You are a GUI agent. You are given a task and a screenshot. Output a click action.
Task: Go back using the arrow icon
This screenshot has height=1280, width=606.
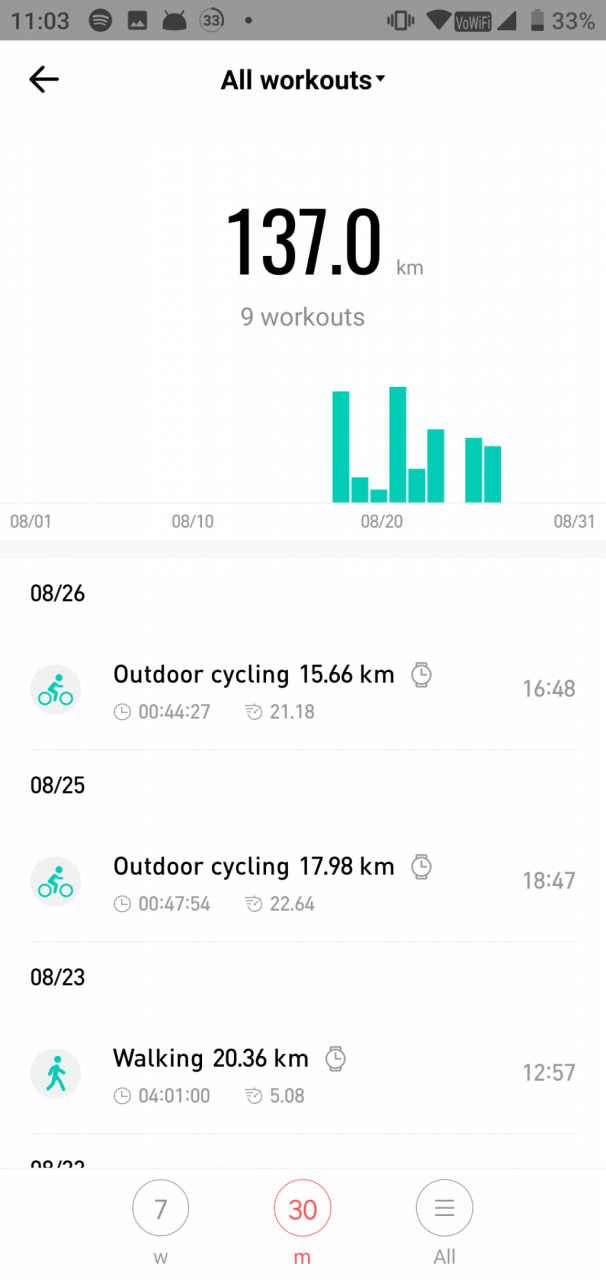(44, 80)
